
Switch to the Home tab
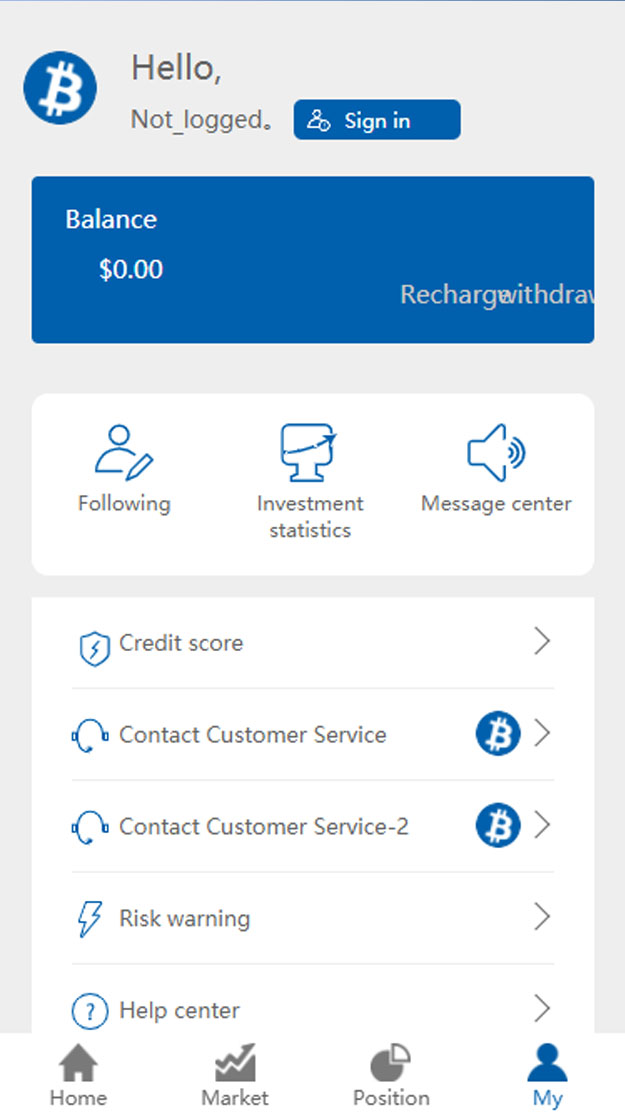coord(78,1074)
